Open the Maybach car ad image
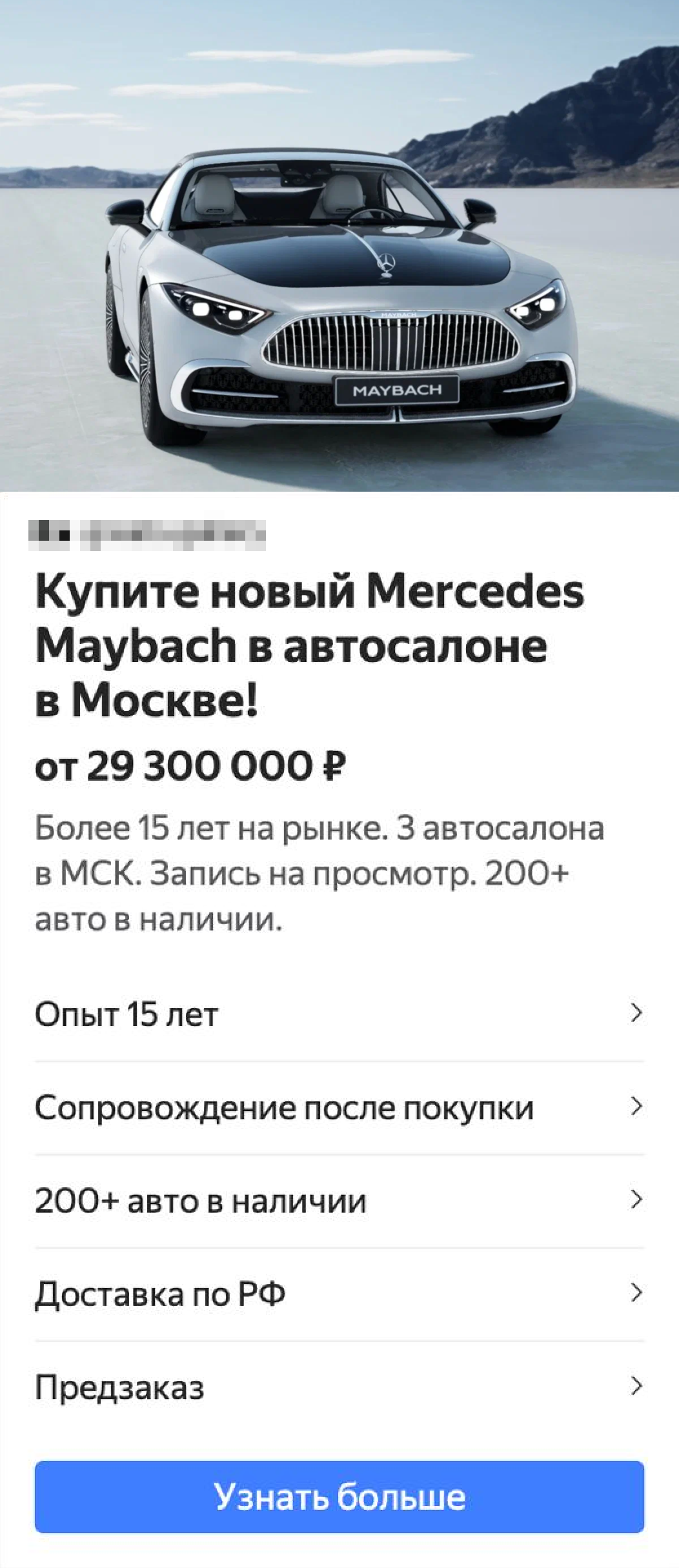 [x=339, y=245]
